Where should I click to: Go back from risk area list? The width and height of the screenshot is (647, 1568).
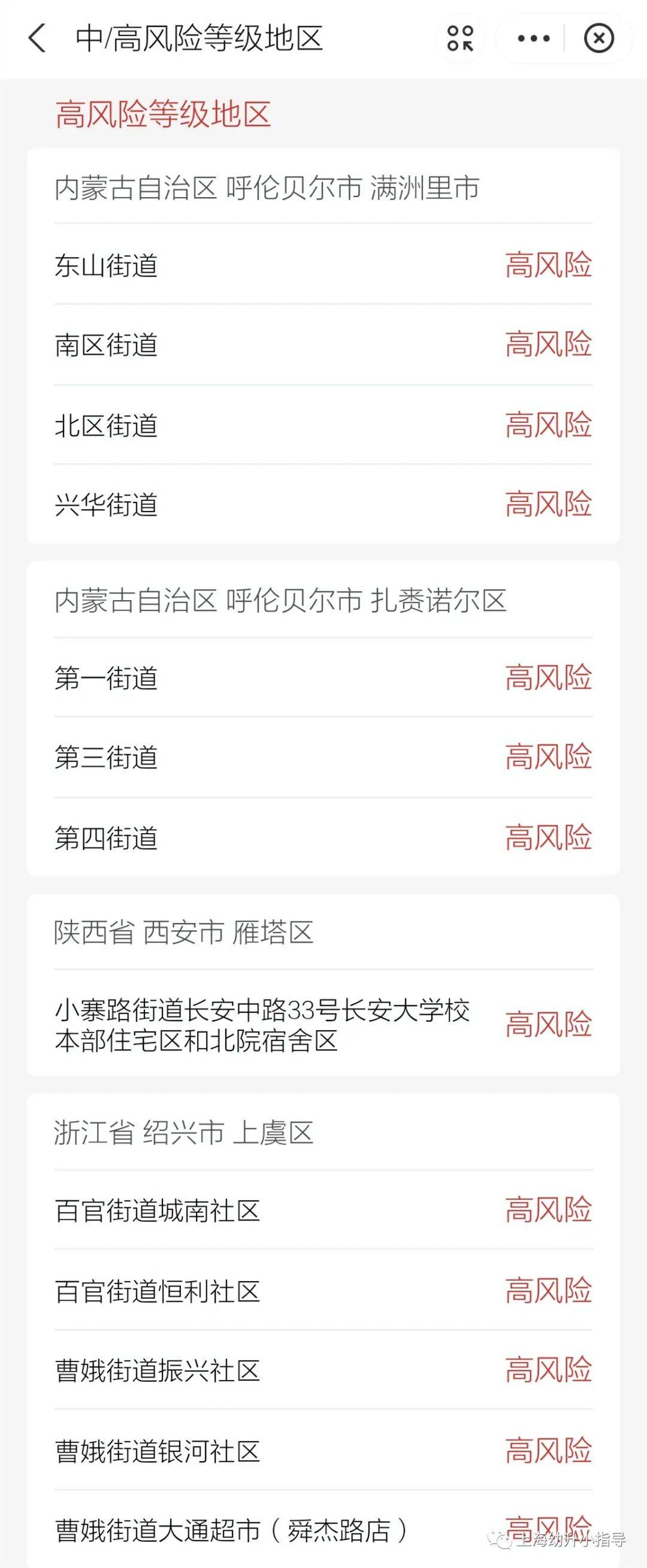pos(37,38)
